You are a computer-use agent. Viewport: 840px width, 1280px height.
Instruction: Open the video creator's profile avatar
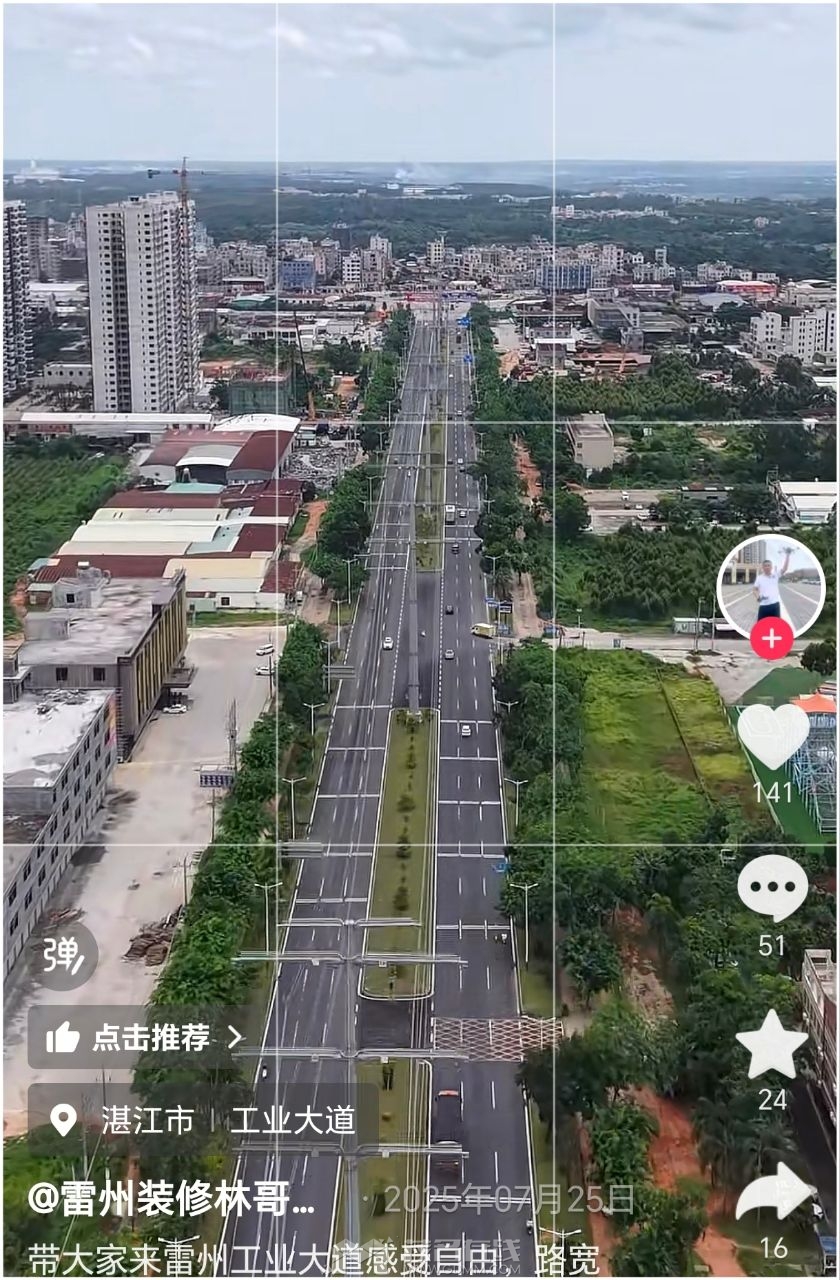pos(770,586)
